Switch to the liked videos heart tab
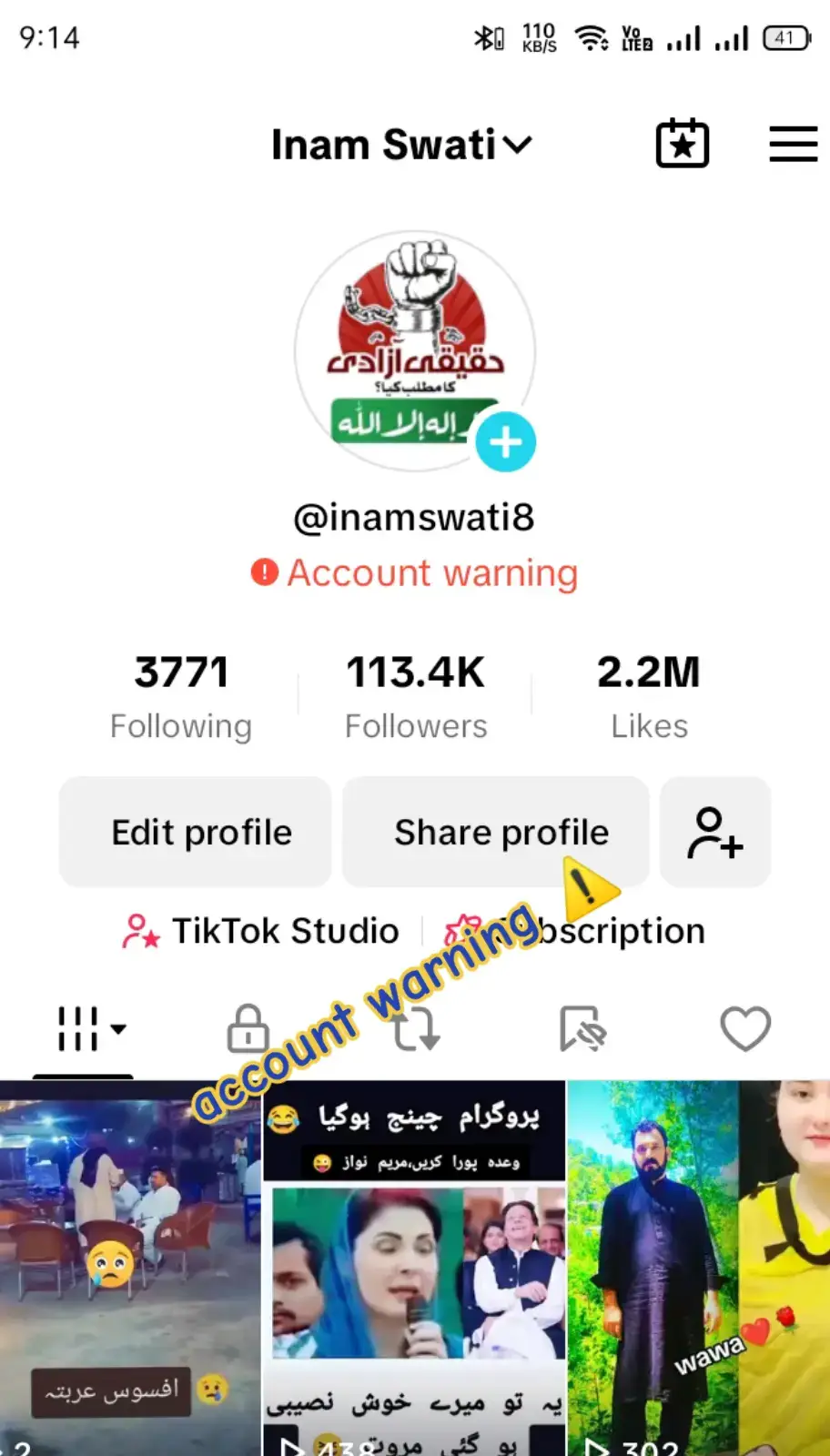This screenshot has width=830, height=1456. [x=745, y=1029]
